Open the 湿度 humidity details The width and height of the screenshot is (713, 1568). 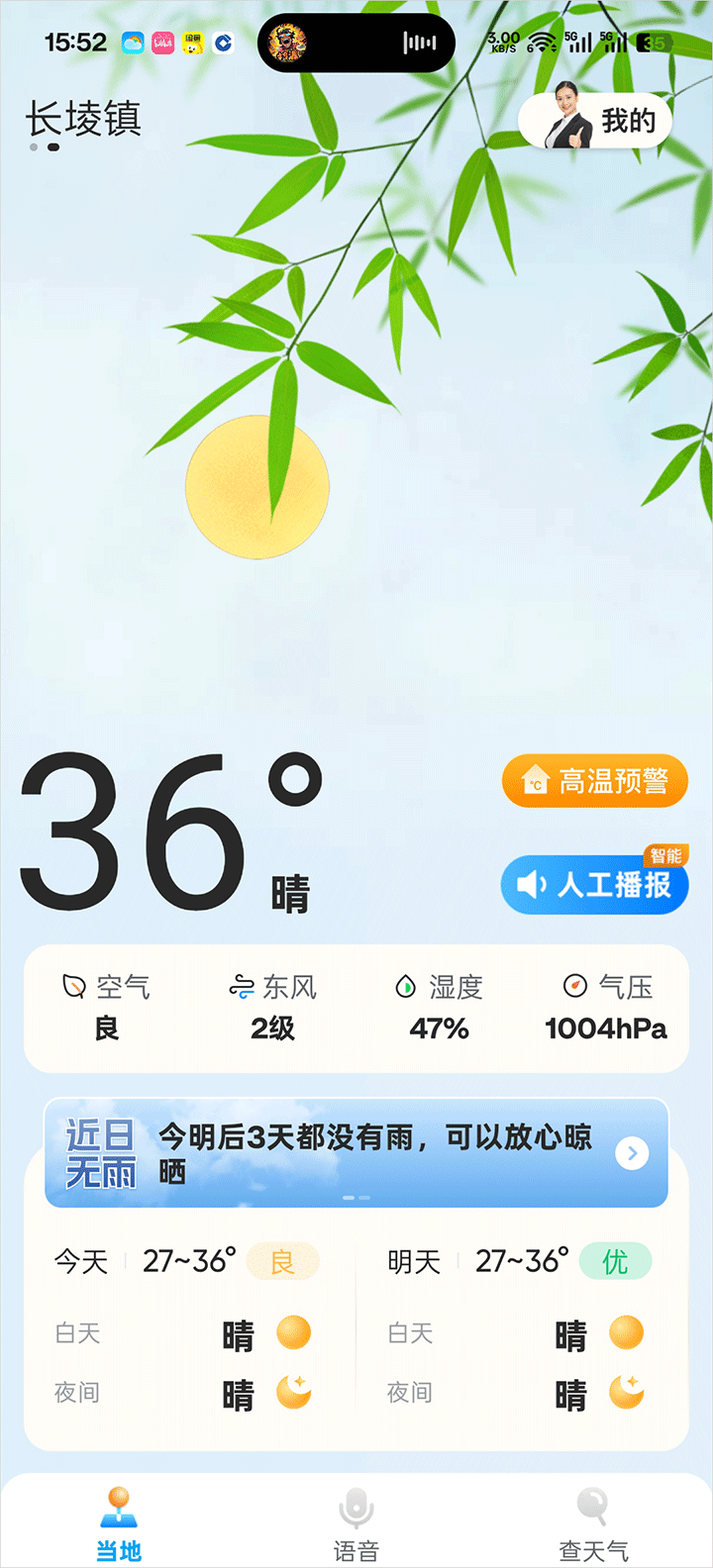[x=440, y=1007]
